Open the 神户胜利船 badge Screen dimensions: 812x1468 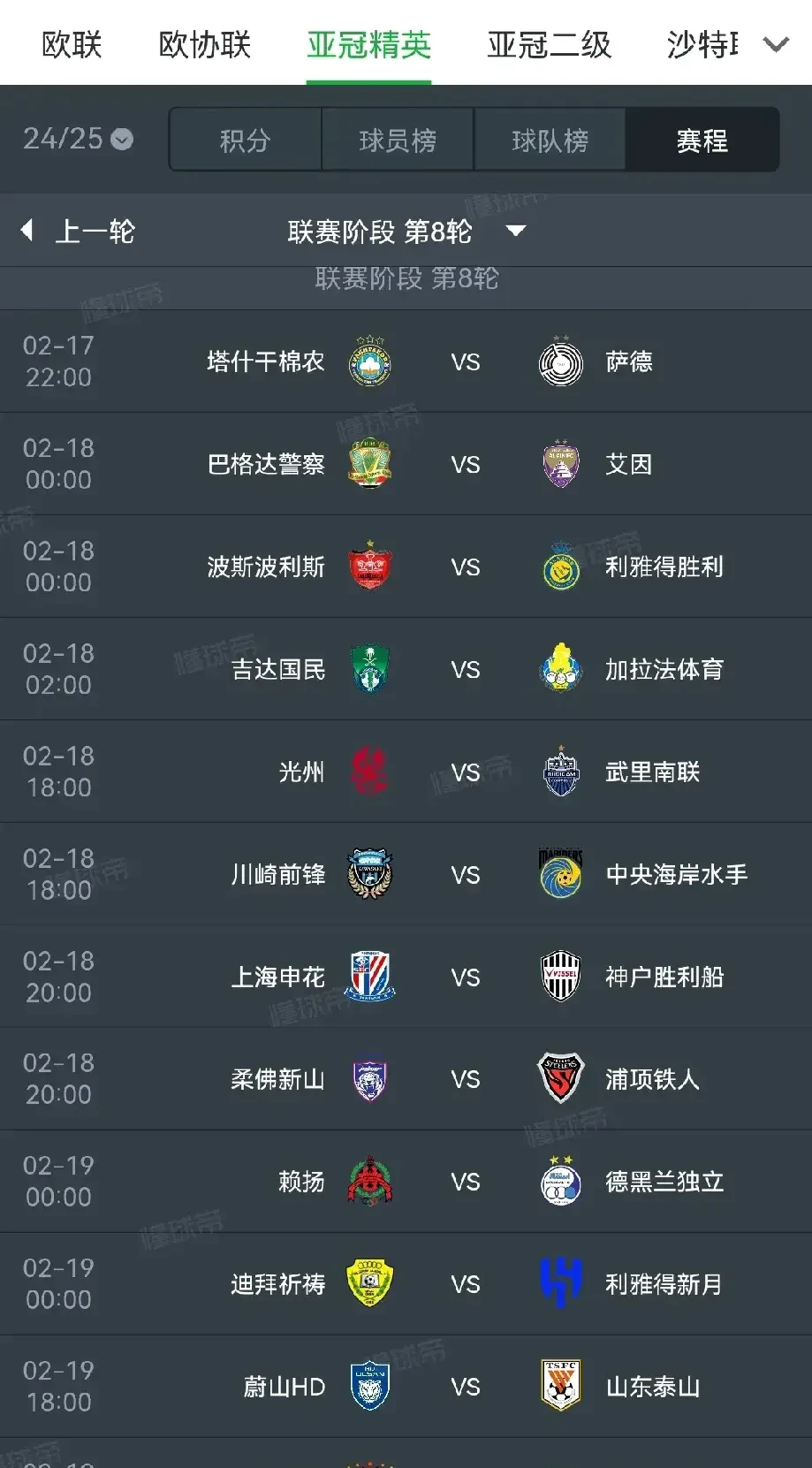pyautogui.click(x=559, y=977)
